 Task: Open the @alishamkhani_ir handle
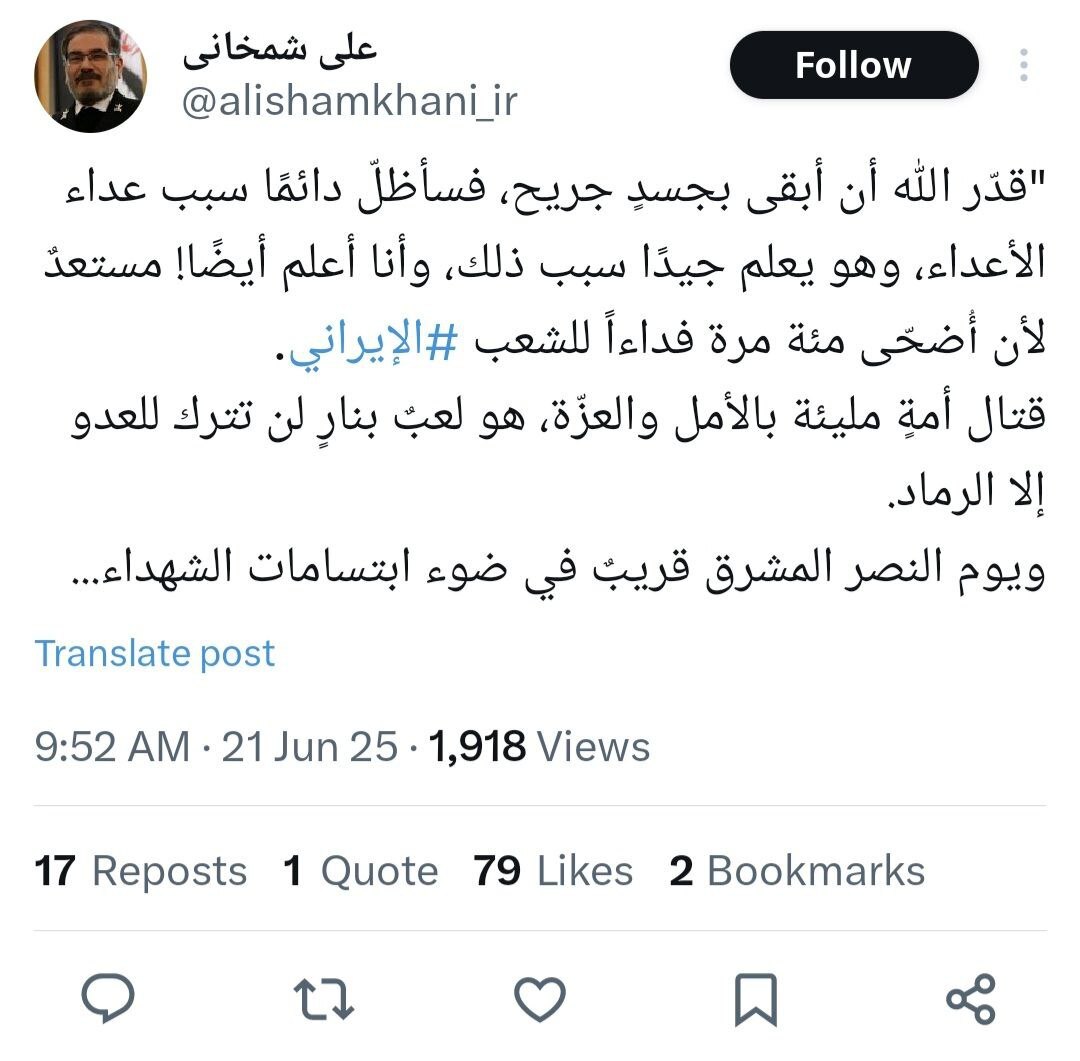pyautogui.click(x=350, y=102)
